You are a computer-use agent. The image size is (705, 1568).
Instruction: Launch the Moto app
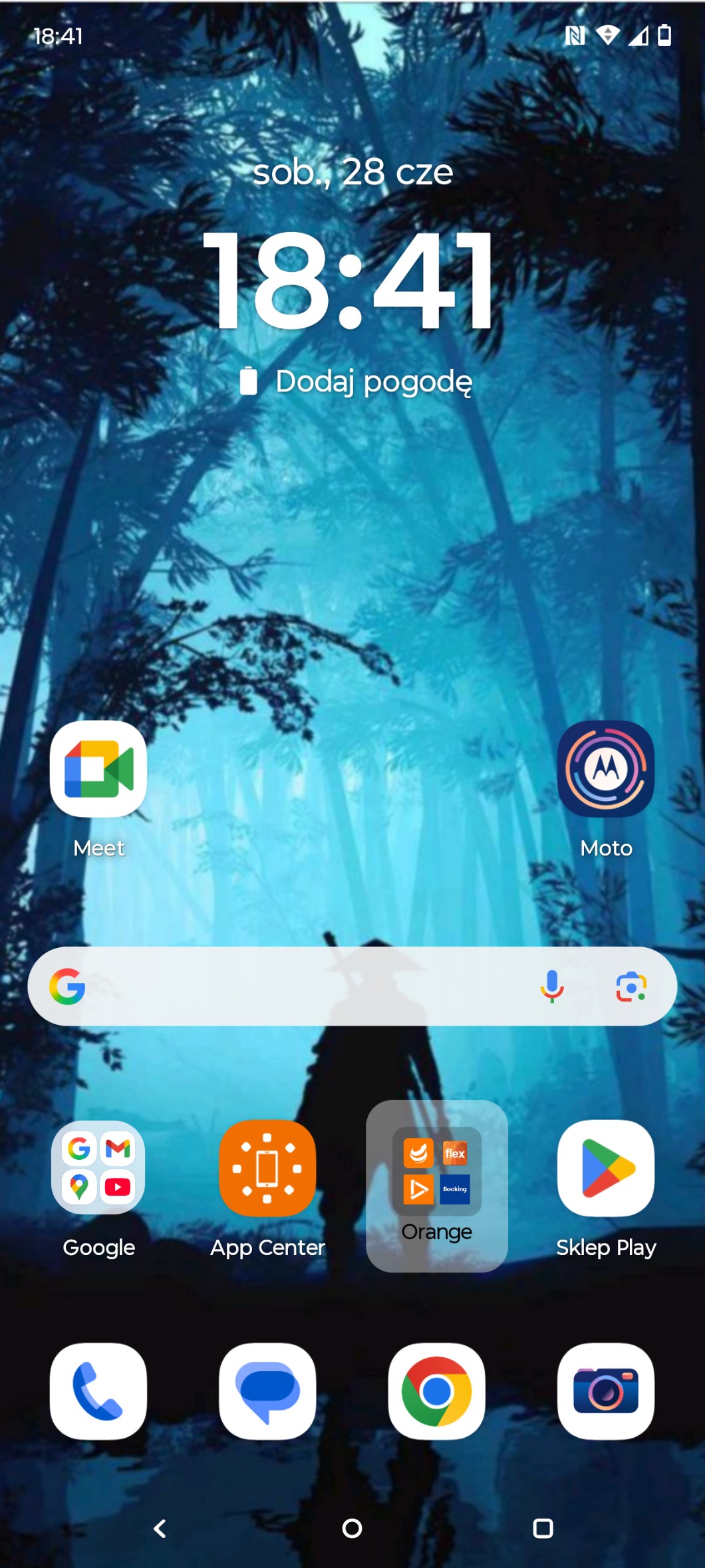click(x=605, y=769)
